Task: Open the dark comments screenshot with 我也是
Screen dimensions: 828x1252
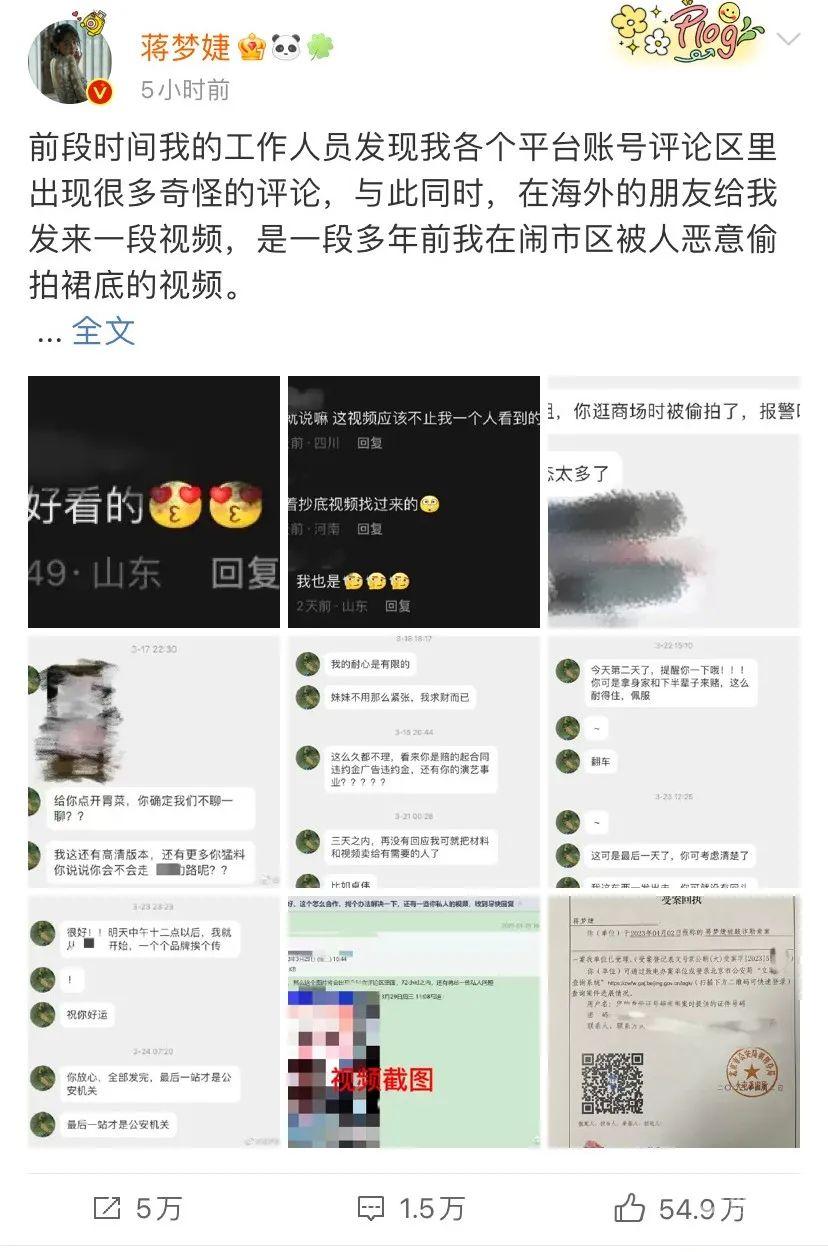Action: click(413, 502)
